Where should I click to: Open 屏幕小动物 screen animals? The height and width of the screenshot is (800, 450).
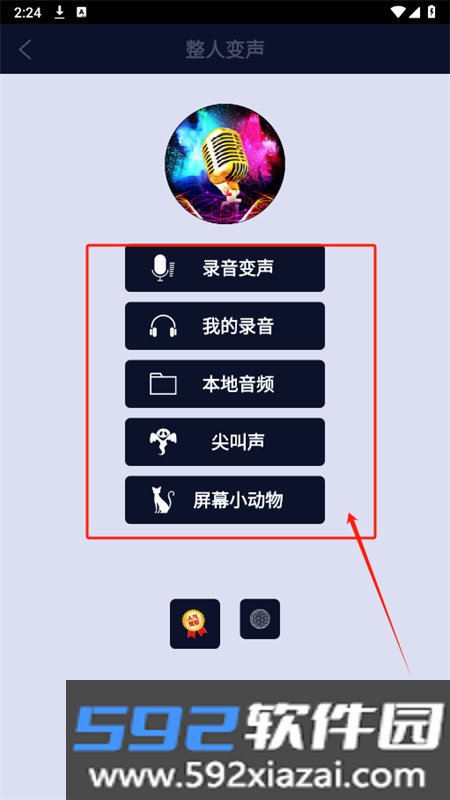pos(225,500)
